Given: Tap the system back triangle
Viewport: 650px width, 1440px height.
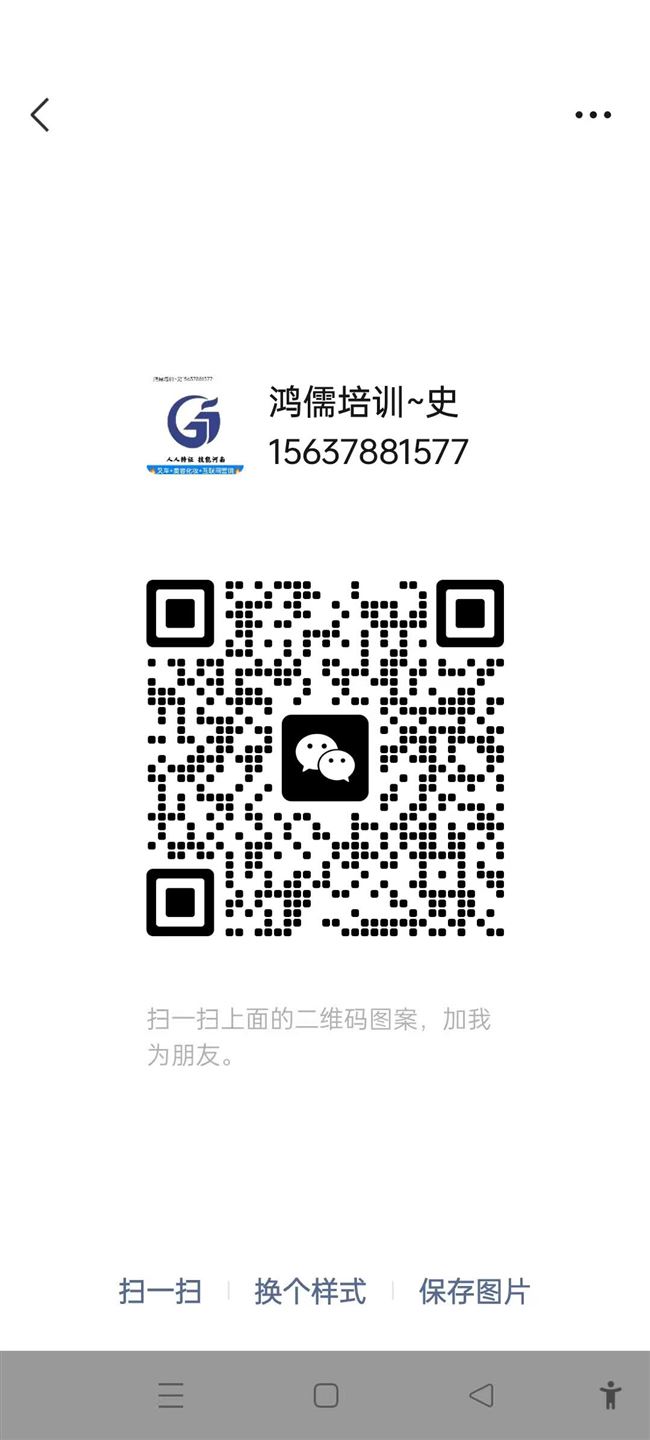Looking at the screenshot, I should 481,1395.
